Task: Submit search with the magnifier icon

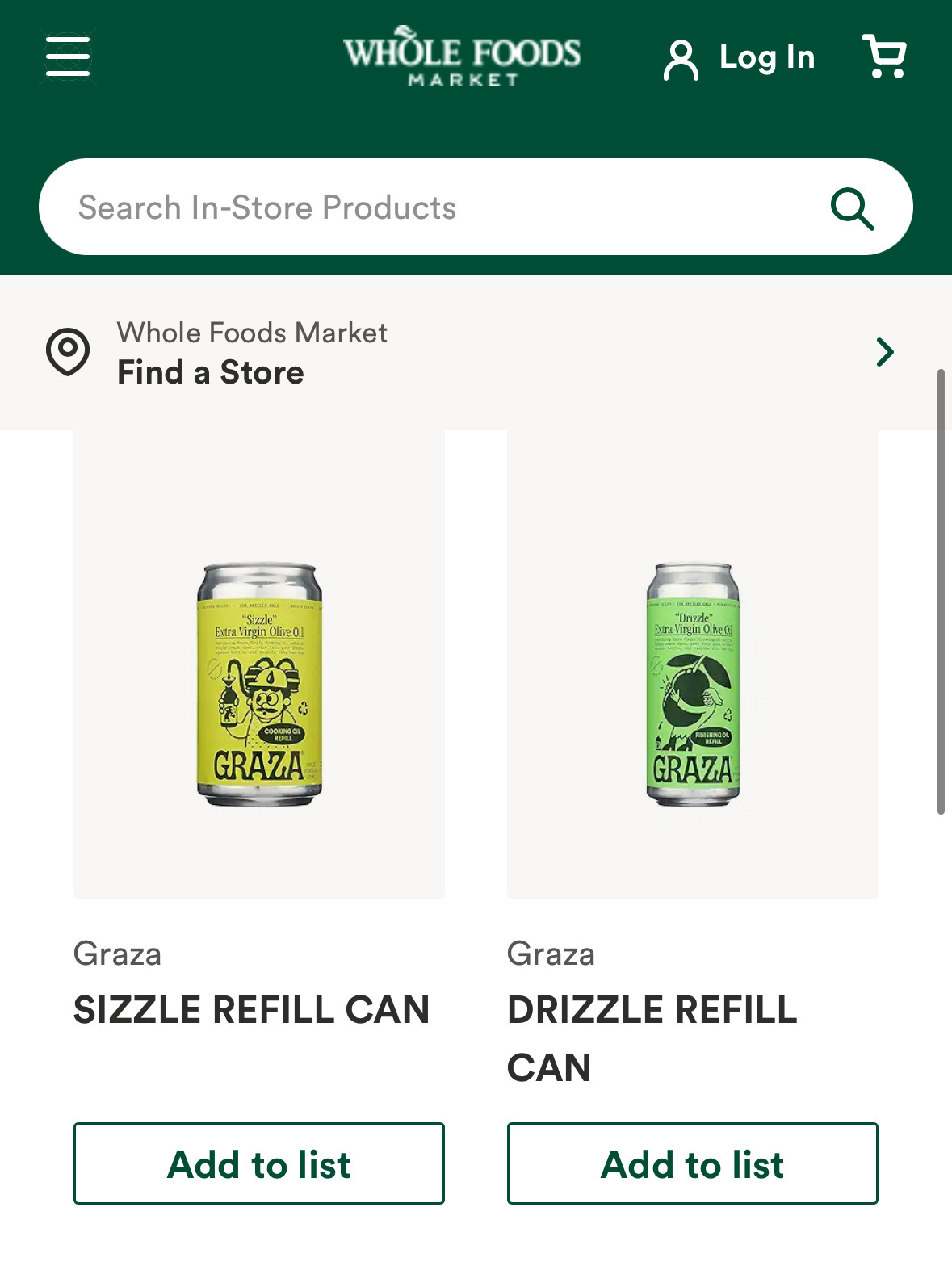Action: point(852,209)
